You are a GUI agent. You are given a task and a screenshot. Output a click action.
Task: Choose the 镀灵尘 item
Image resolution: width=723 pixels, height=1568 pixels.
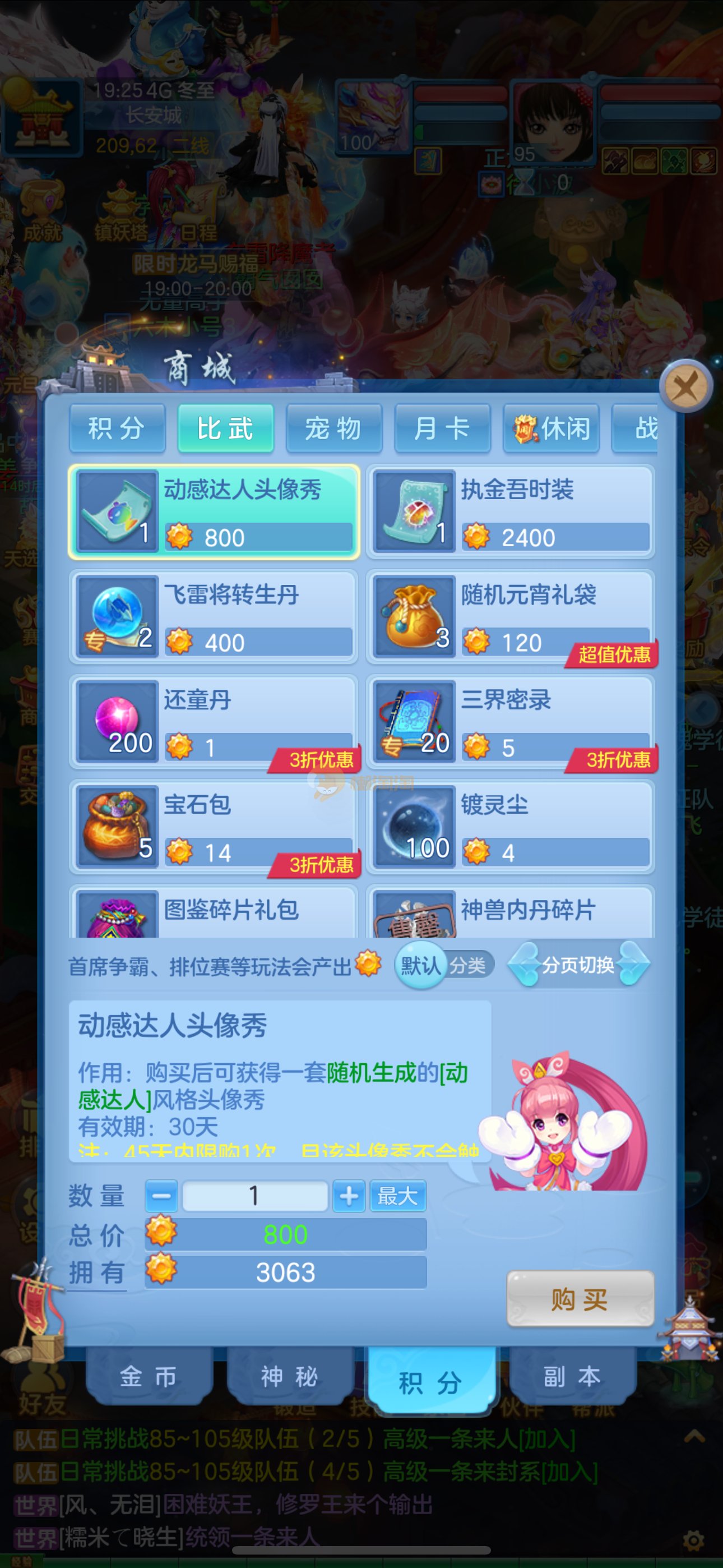coord(510,827)
